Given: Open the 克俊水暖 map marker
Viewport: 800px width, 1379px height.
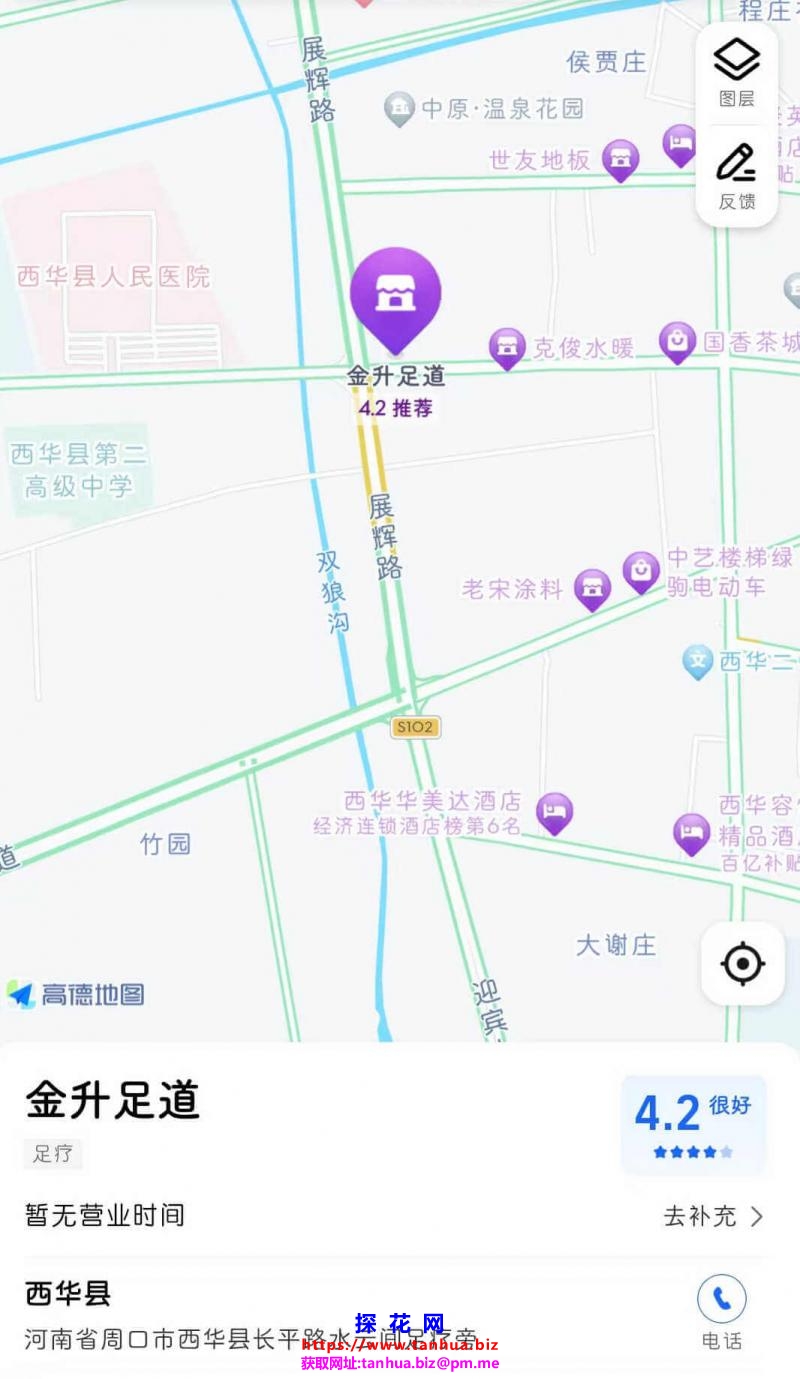Looking at the screenshot, I should tap(507, 348).
